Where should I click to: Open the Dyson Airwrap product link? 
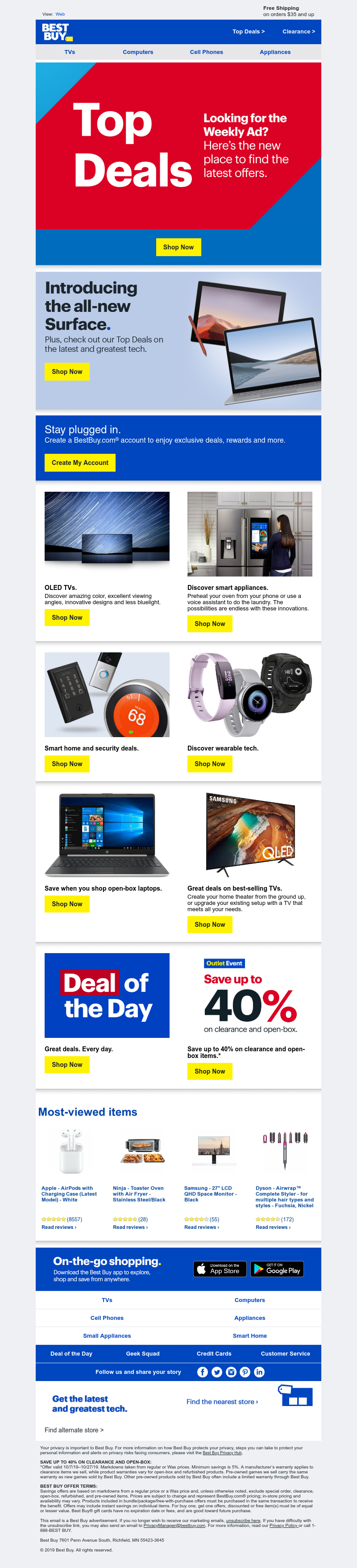(284, 1196)
